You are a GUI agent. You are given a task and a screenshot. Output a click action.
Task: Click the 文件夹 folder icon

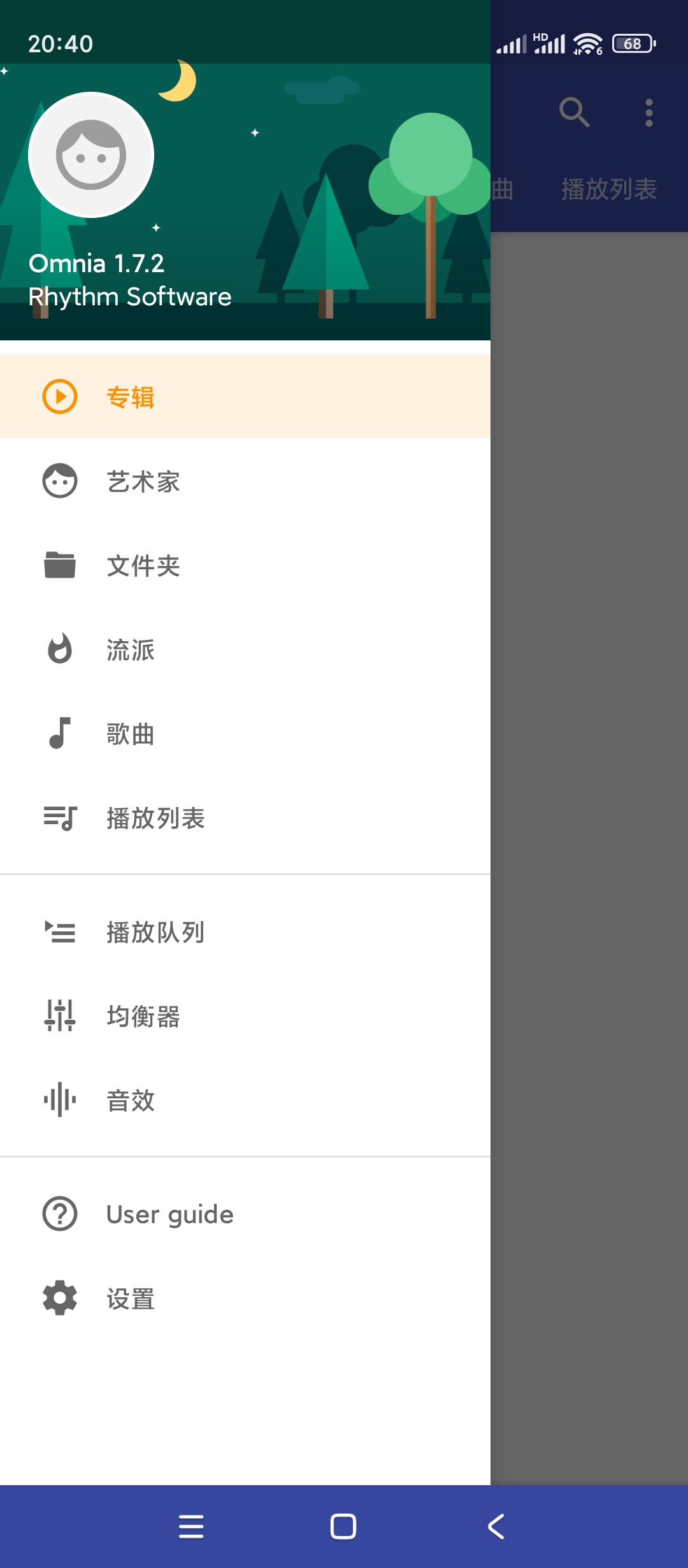[x=59, y=565]
